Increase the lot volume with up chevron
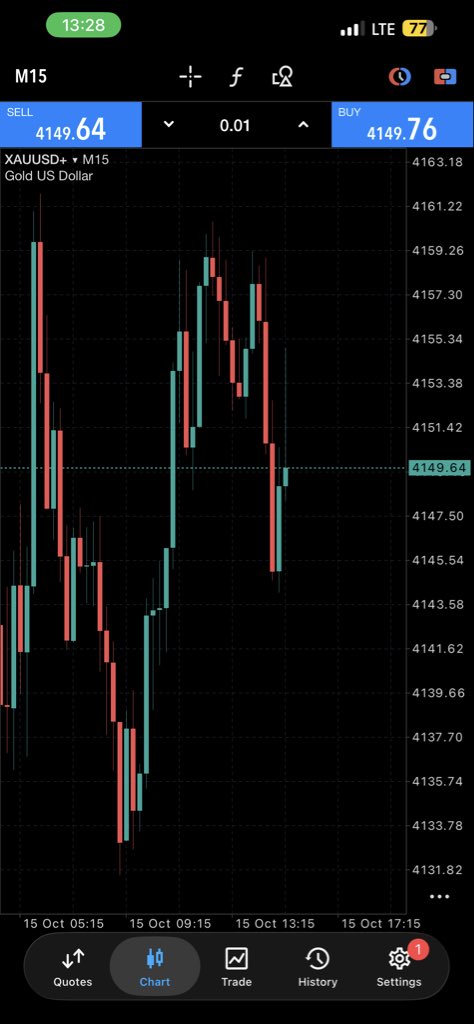 (303, 124)
